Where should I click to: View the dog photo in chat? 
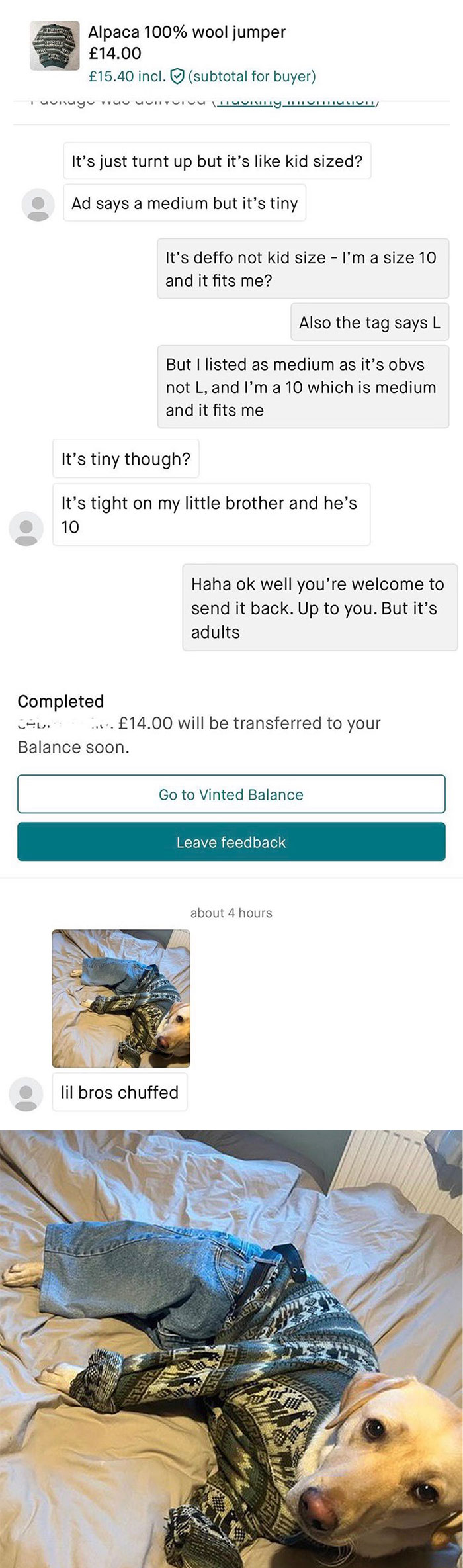click(121, 998)
